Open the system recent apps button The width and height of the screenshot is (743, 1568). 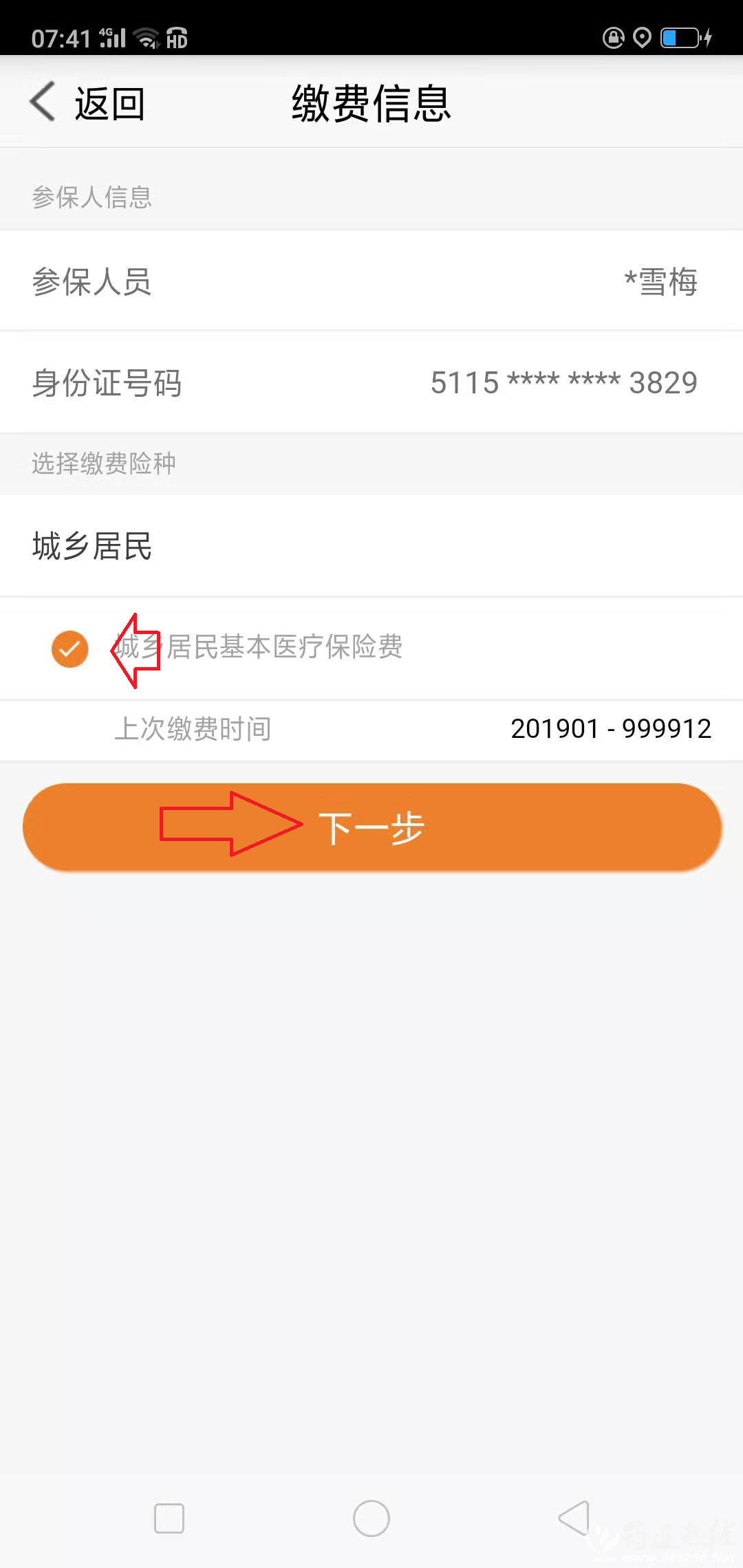pyautogui.click(x=169, y=1518)
